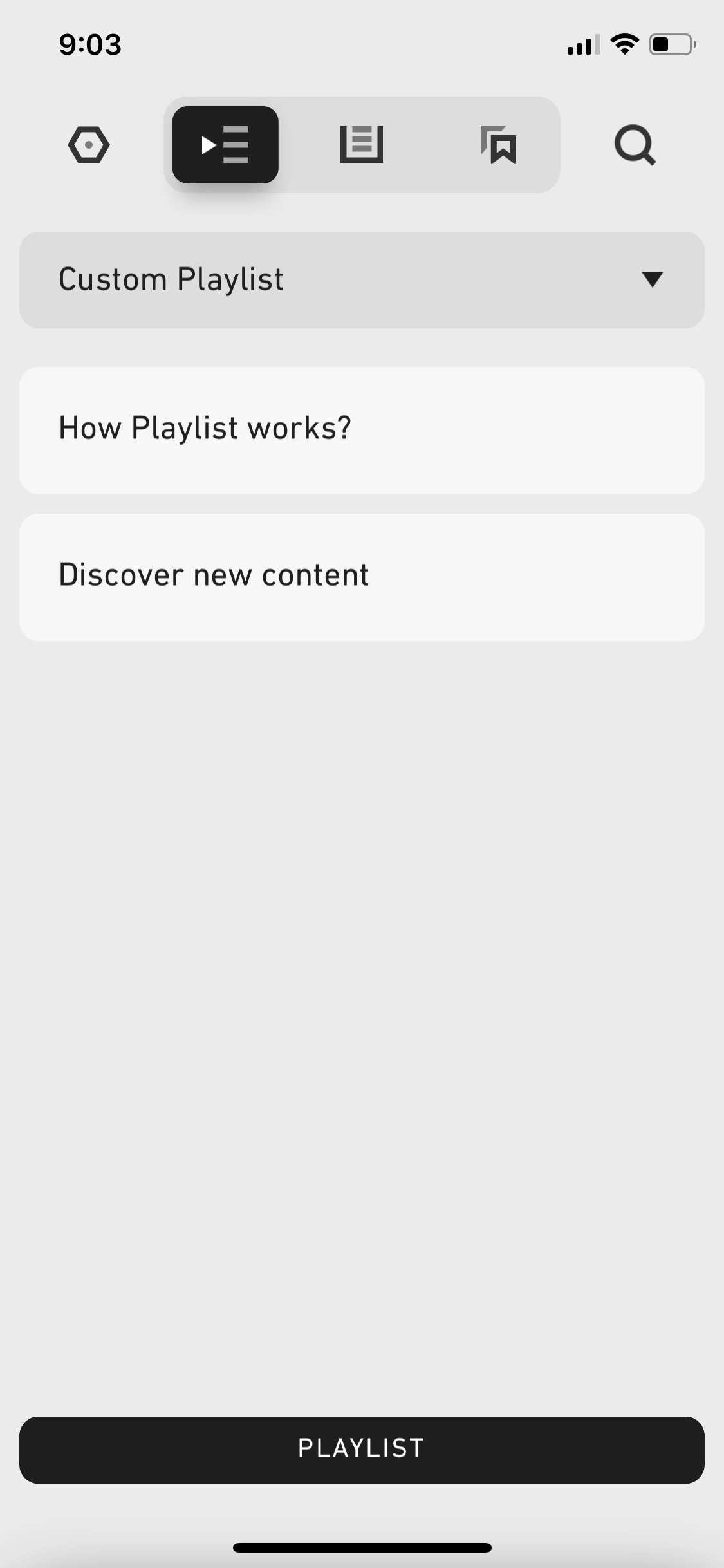The image size is (724, 1568).
Task: Switch to the articles feed tab
Action: tap(362, 145)
